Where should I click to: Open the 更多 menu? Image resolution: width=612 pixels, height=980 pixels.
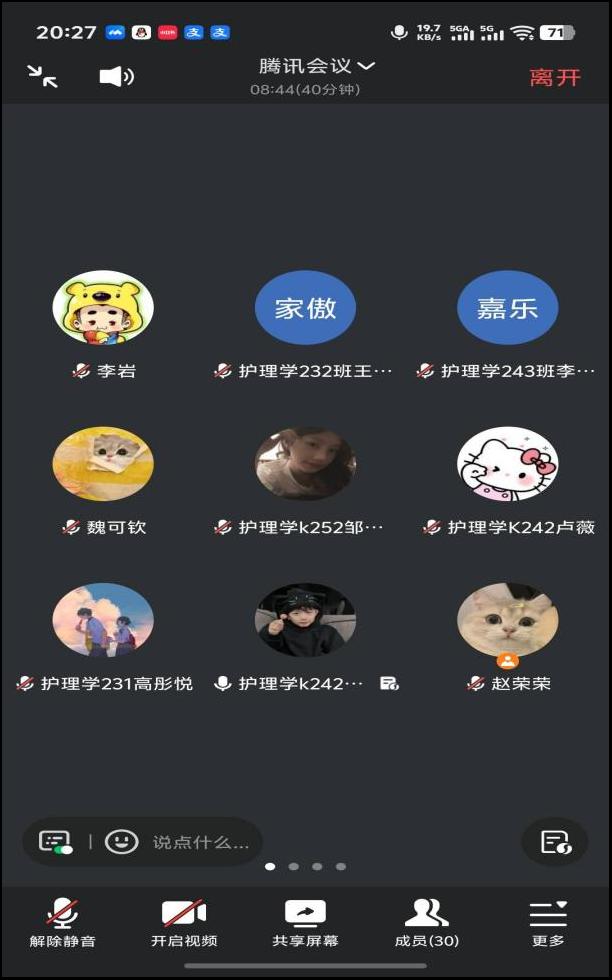(548, 922)
